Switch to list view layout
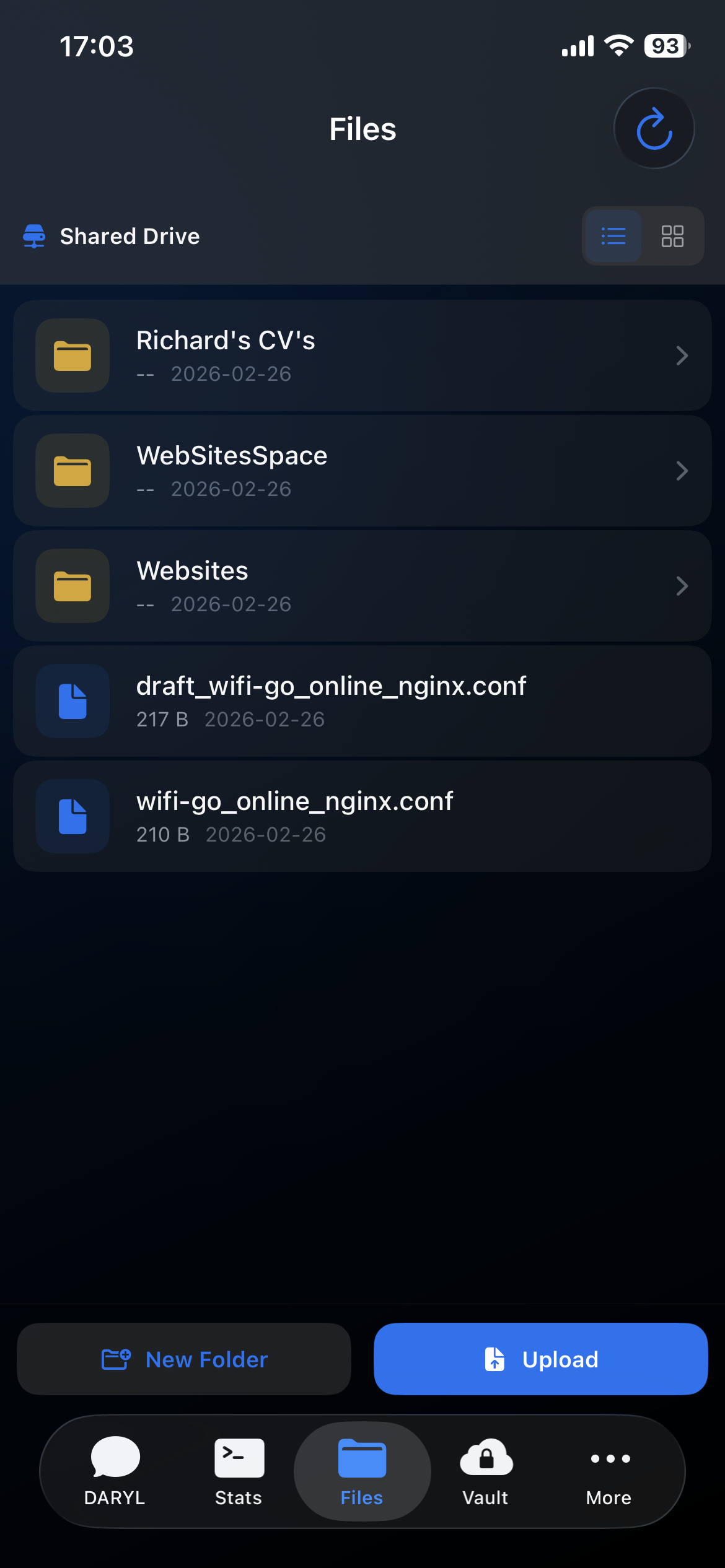Image resolution: width=725 pixels, height=1568 pixels. pyautogui.click(x=613, y=236)
